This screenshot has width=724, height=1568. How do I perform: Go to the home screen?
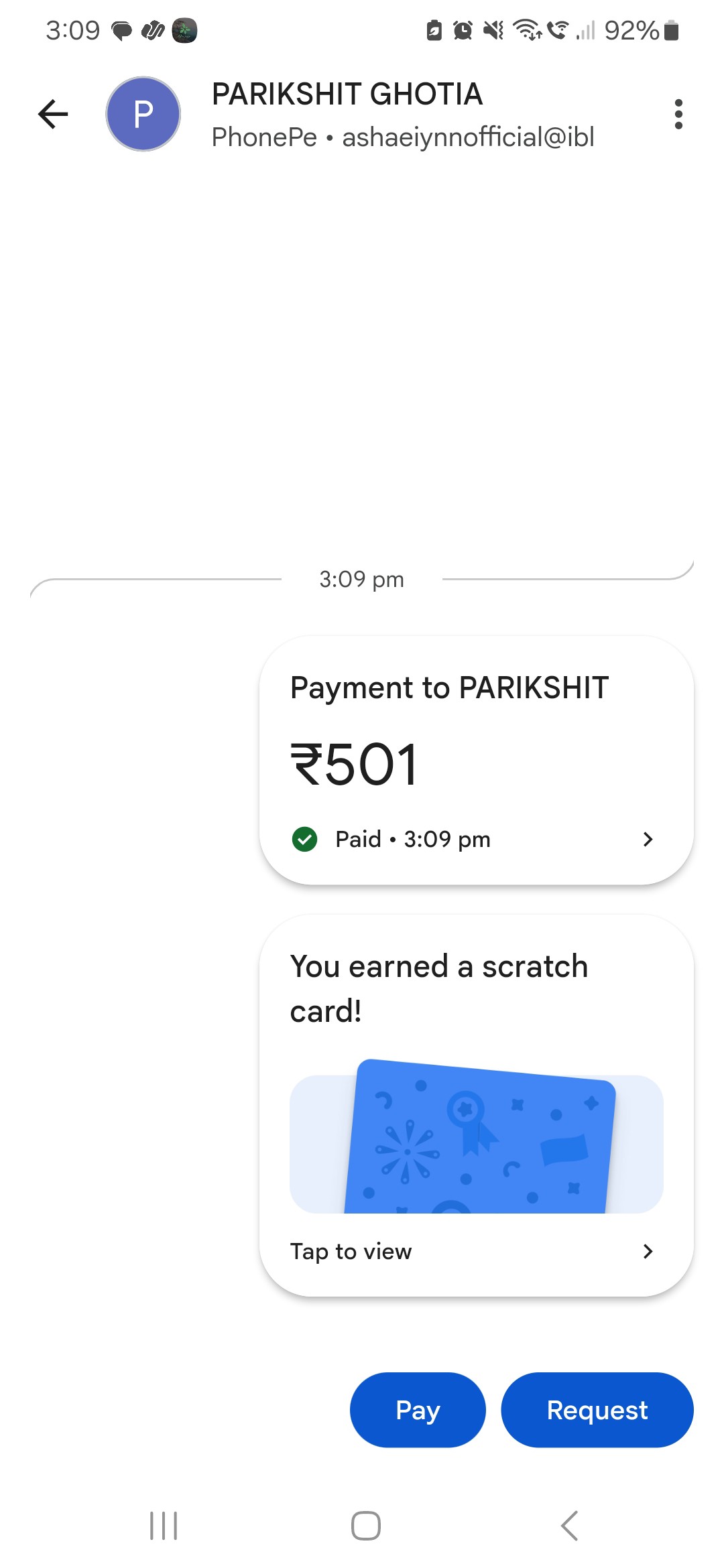pos(366,1526)
